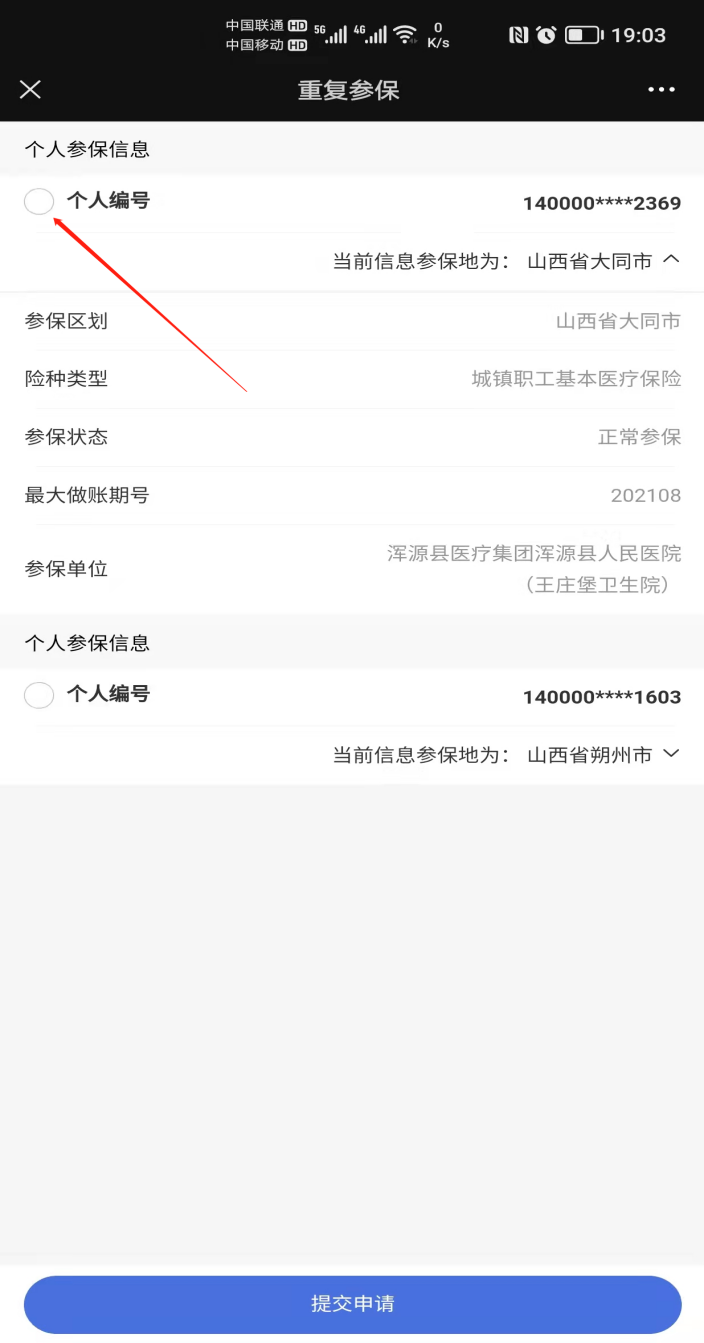704x1343 pixels.
Task: Select the radio button for 140000****1603
Action: coord(39,695)
